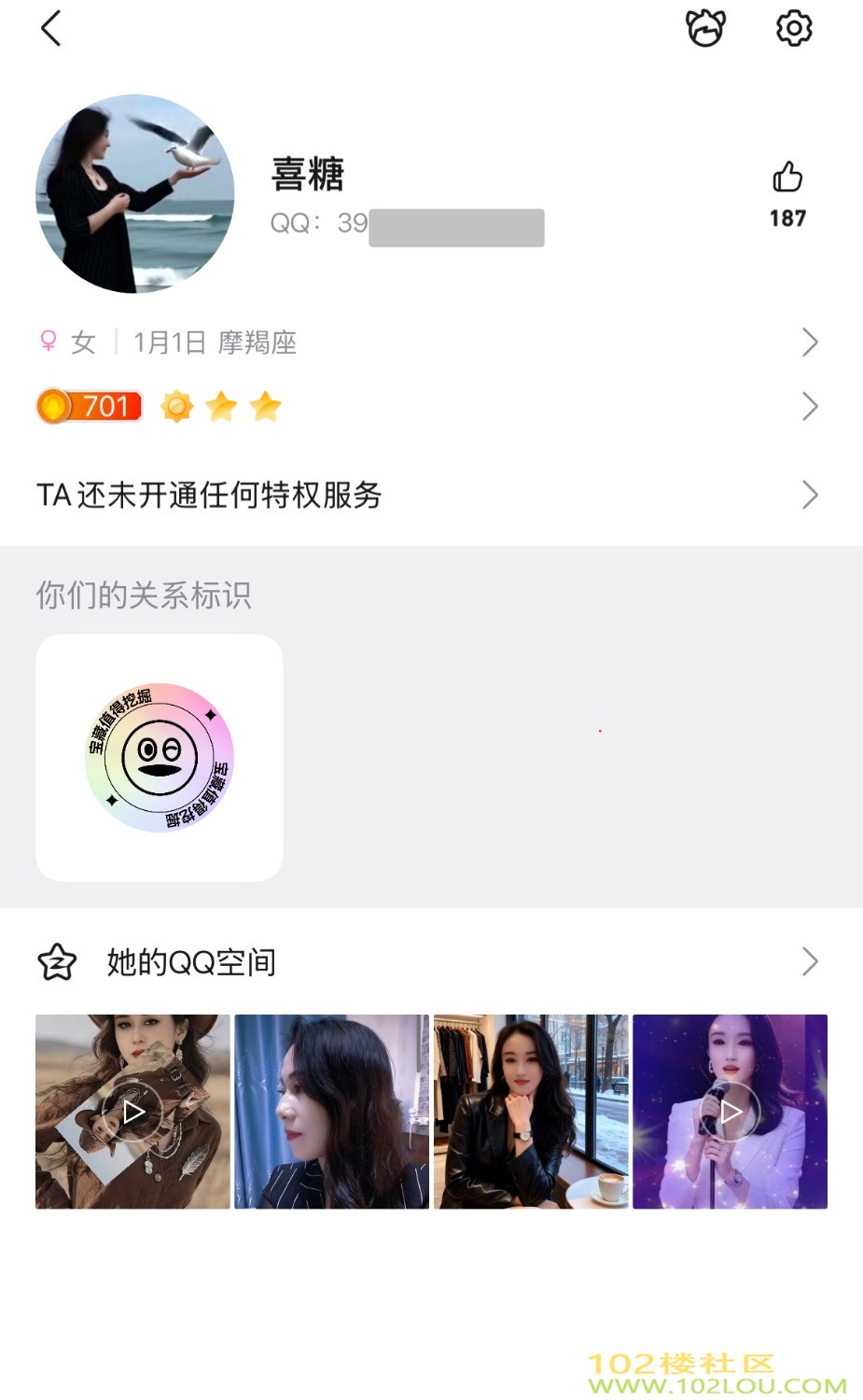Open the café photo with coffee cup
Viewport: 863px width, 1400px height.
pyautogui.click(x=531, y=1112)
